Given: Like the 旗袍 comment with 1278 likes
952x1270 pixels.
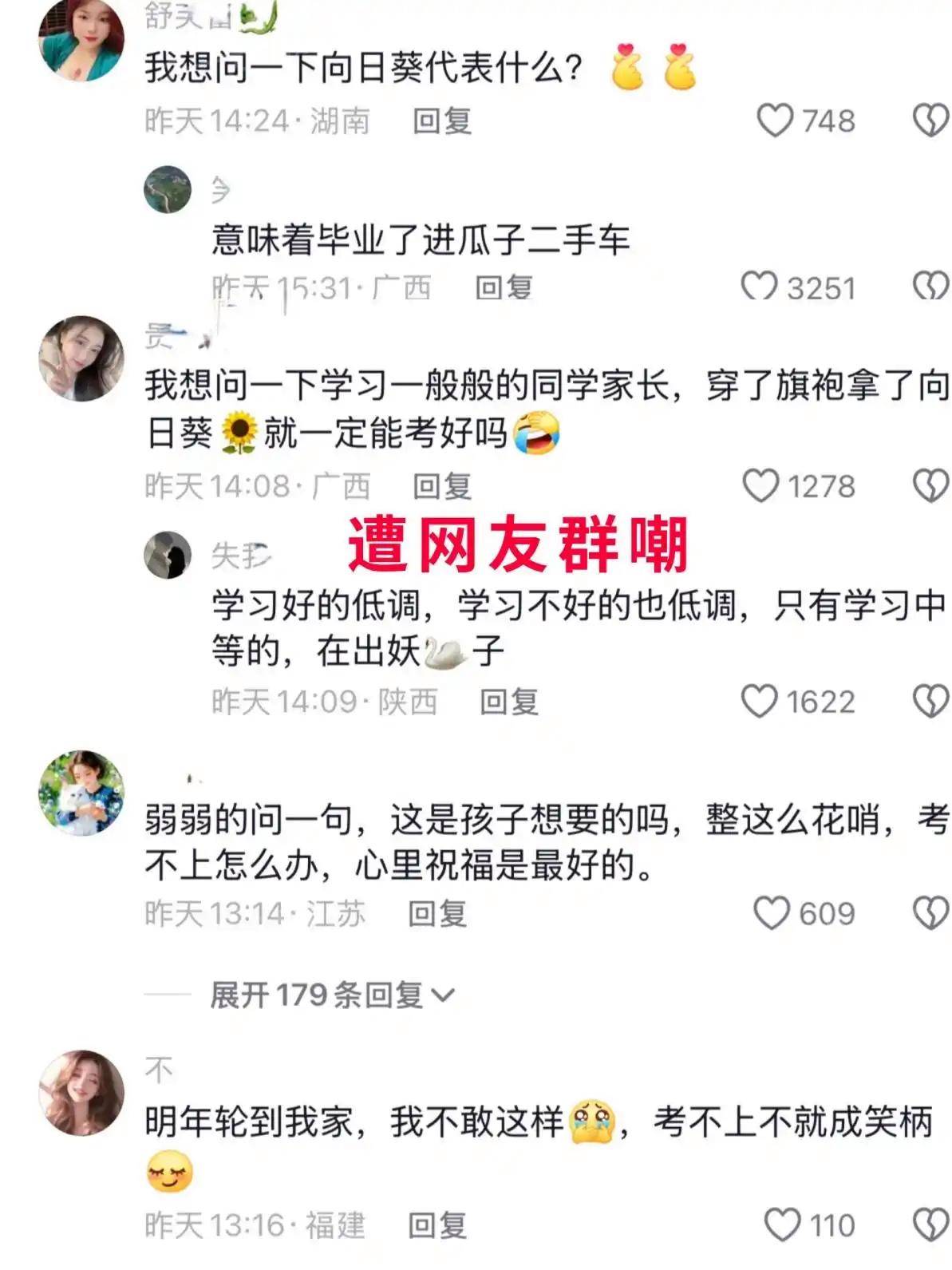Looking at the screenshot, I should coord(760,485).
